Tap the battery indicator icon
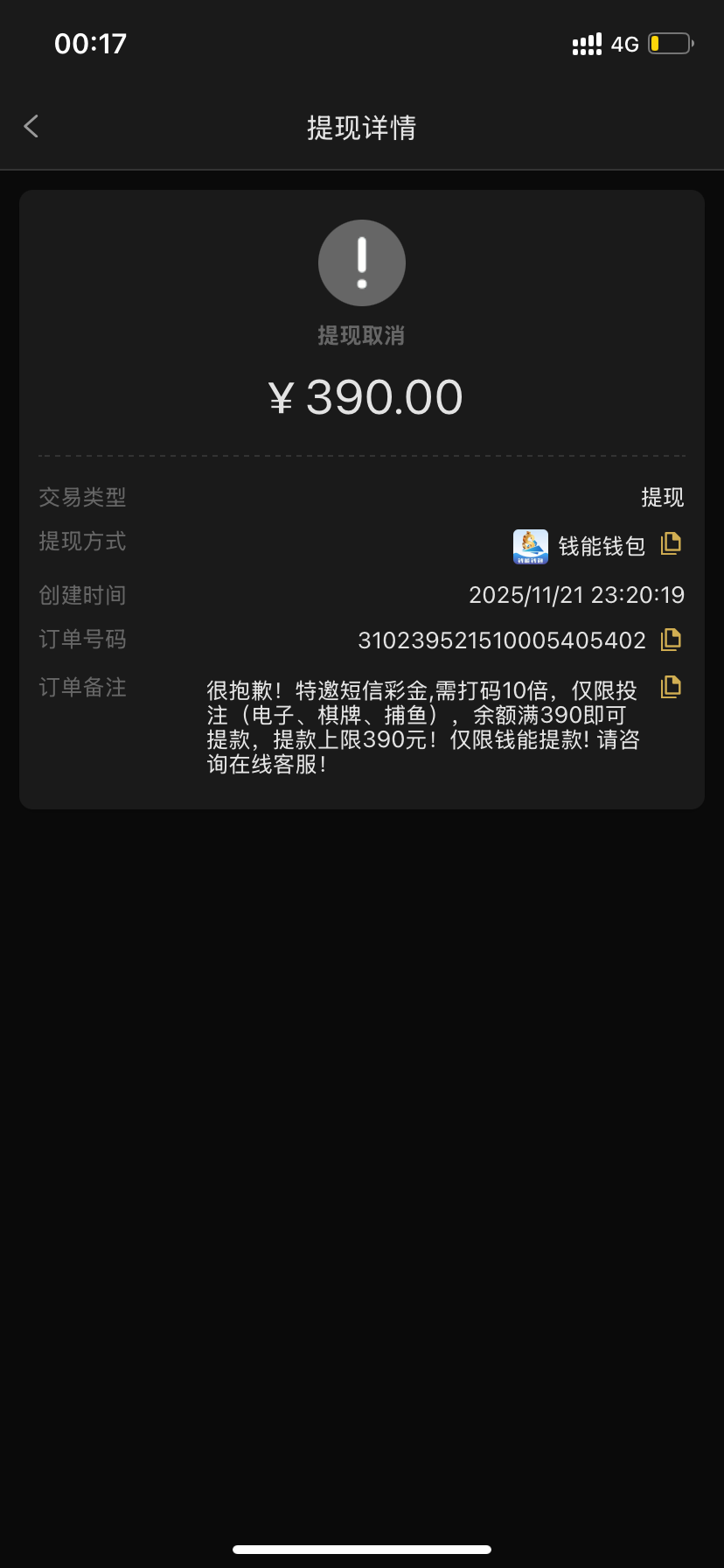This screenshot has height=1568, width=724. click(669, 43)
